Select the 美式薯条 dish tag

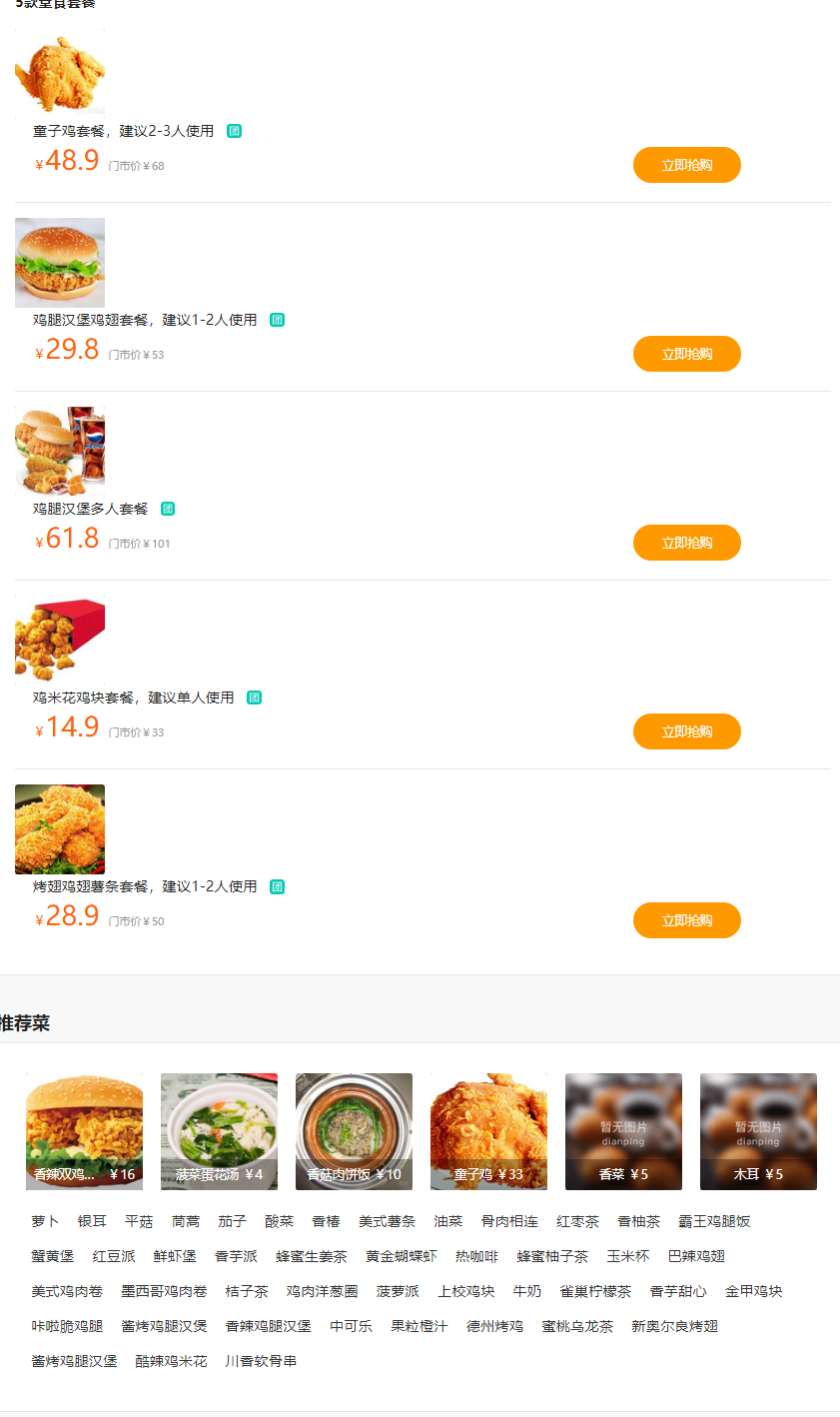pos(387,1221)
